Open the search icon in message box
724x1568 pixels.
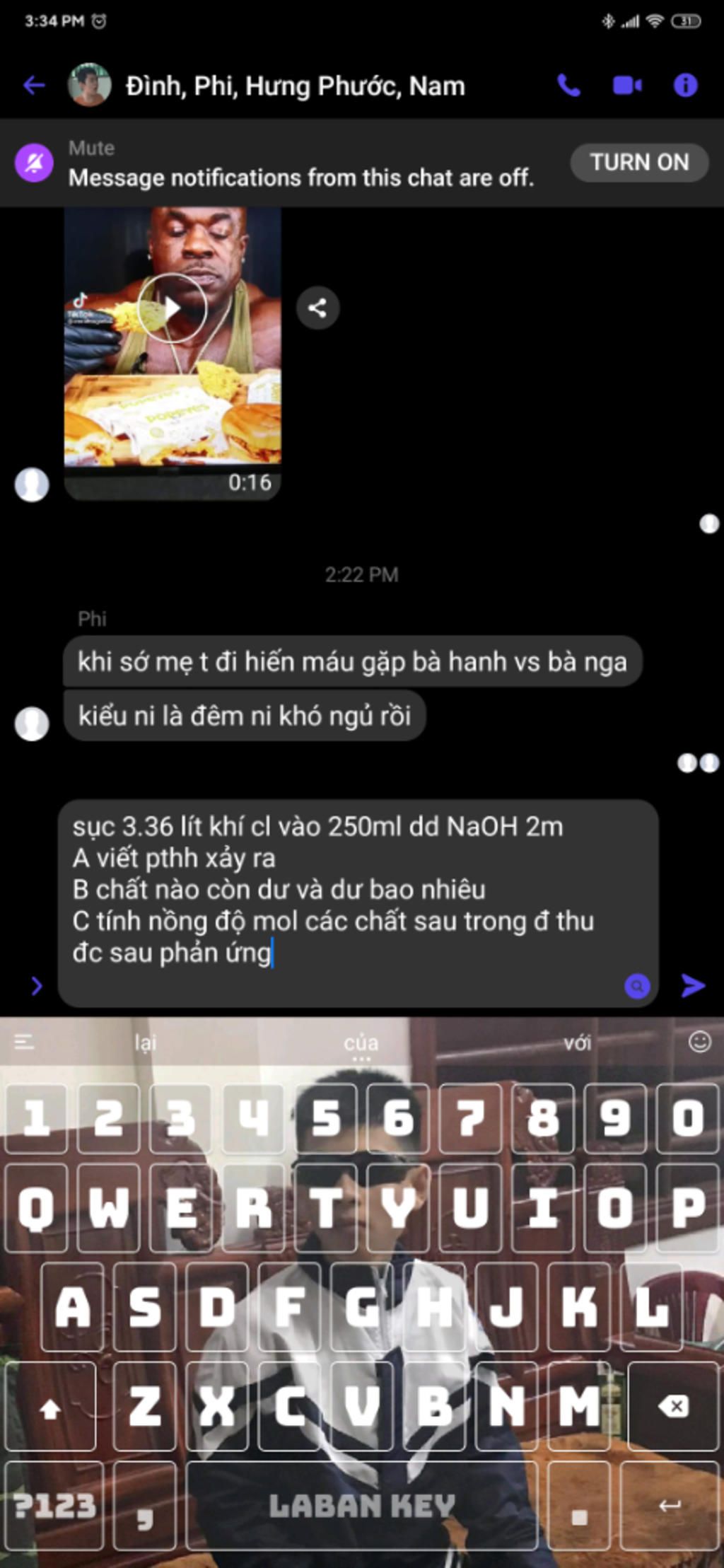[x=637, y=985]
